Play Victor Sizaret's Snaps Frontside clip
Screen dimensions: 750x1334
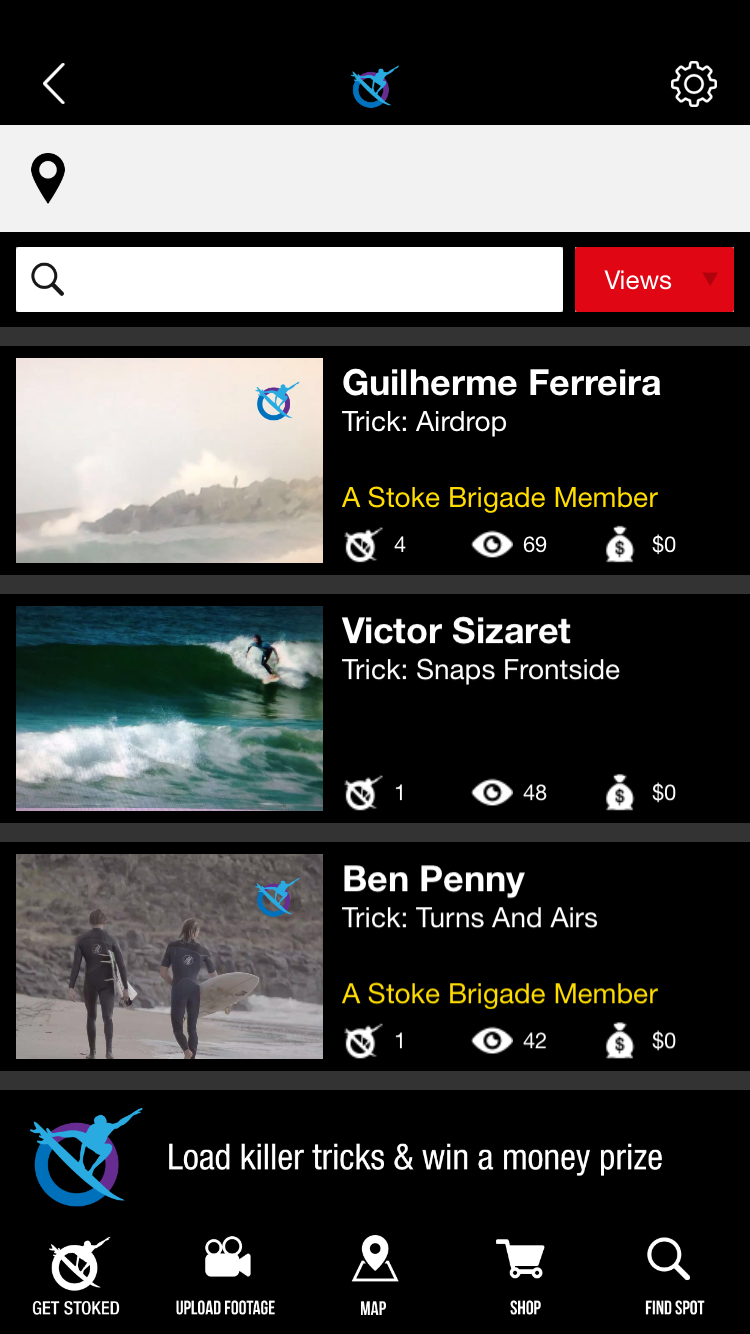[x=169, y=708]
